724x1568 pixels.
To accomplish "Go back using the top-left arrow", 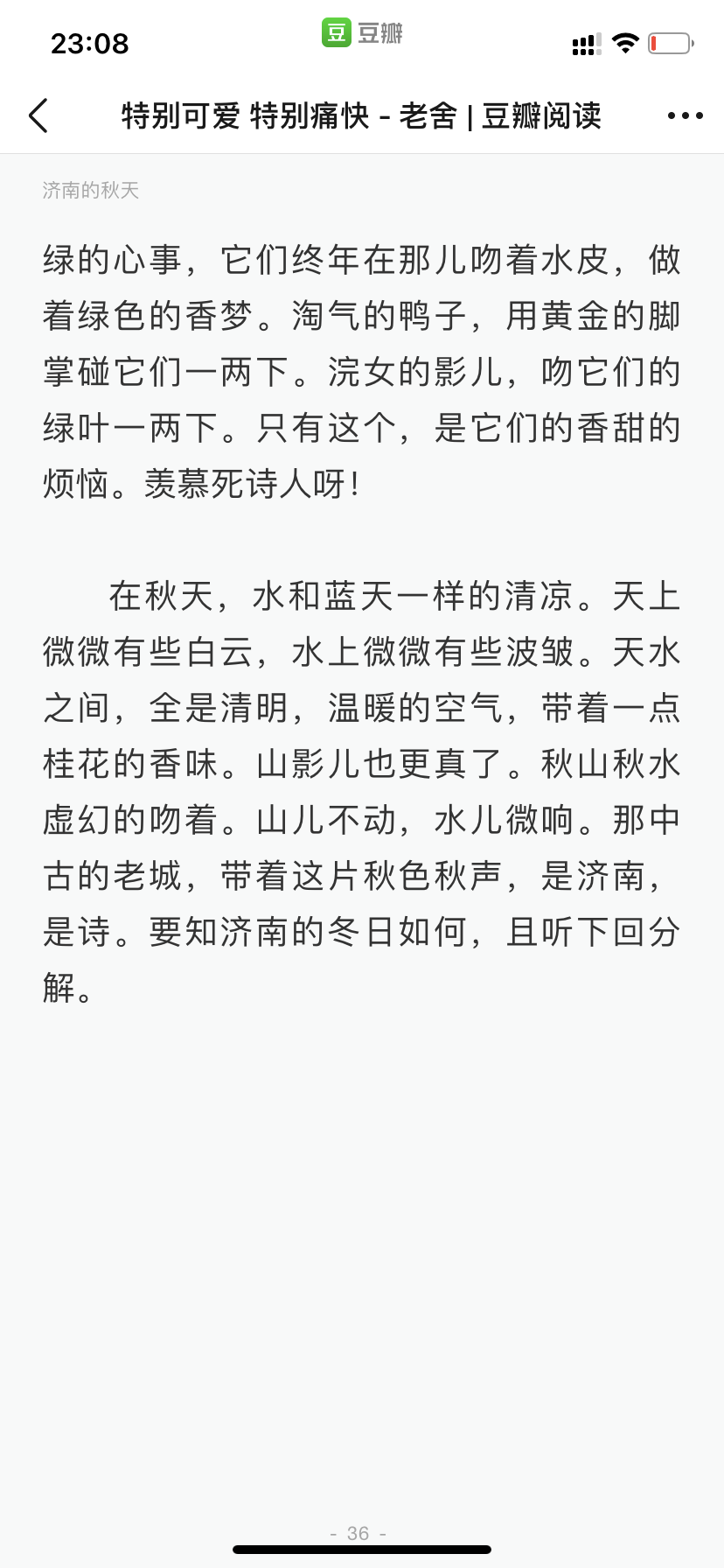I will pyautogui.click(x=38, y=115).
